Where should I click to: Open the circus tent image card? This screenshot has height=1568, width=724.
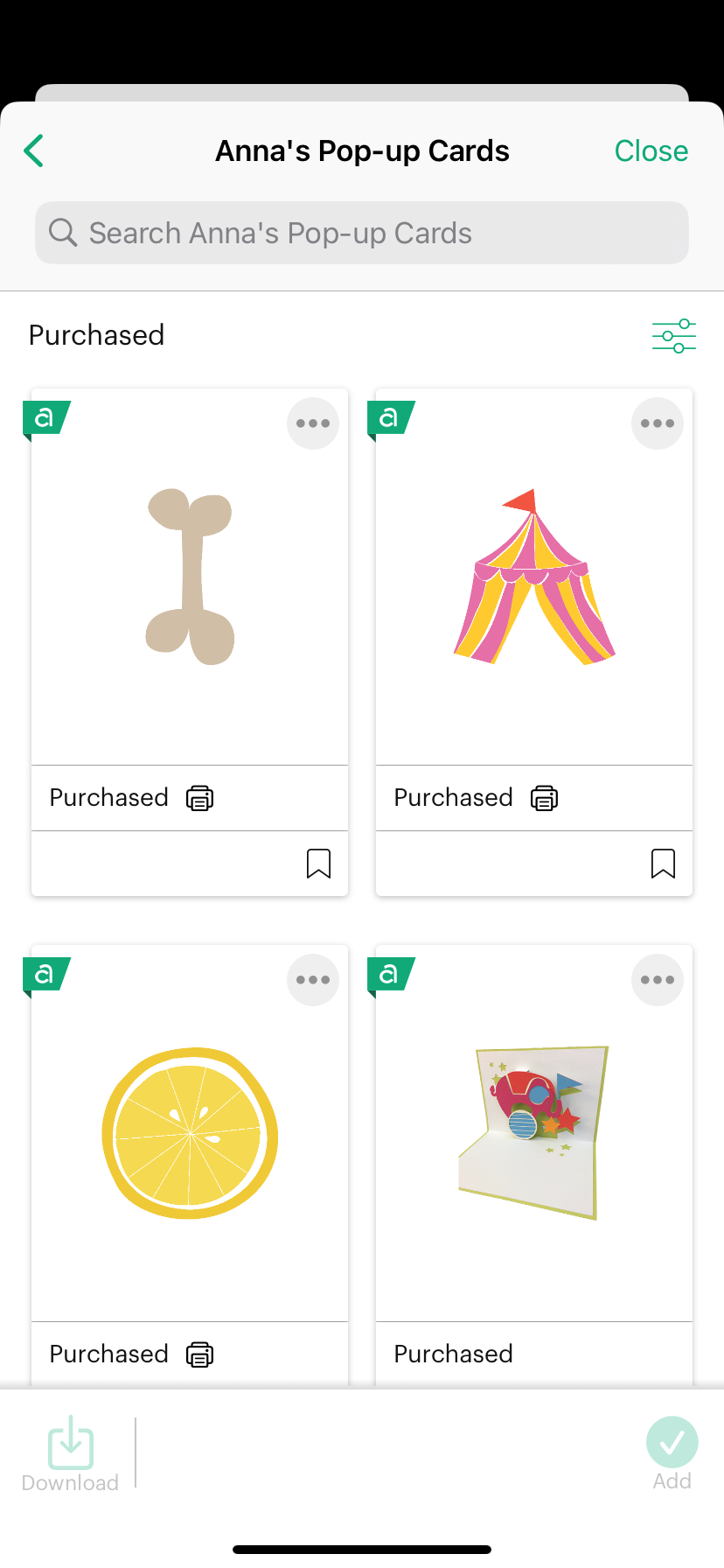point(534,577)
